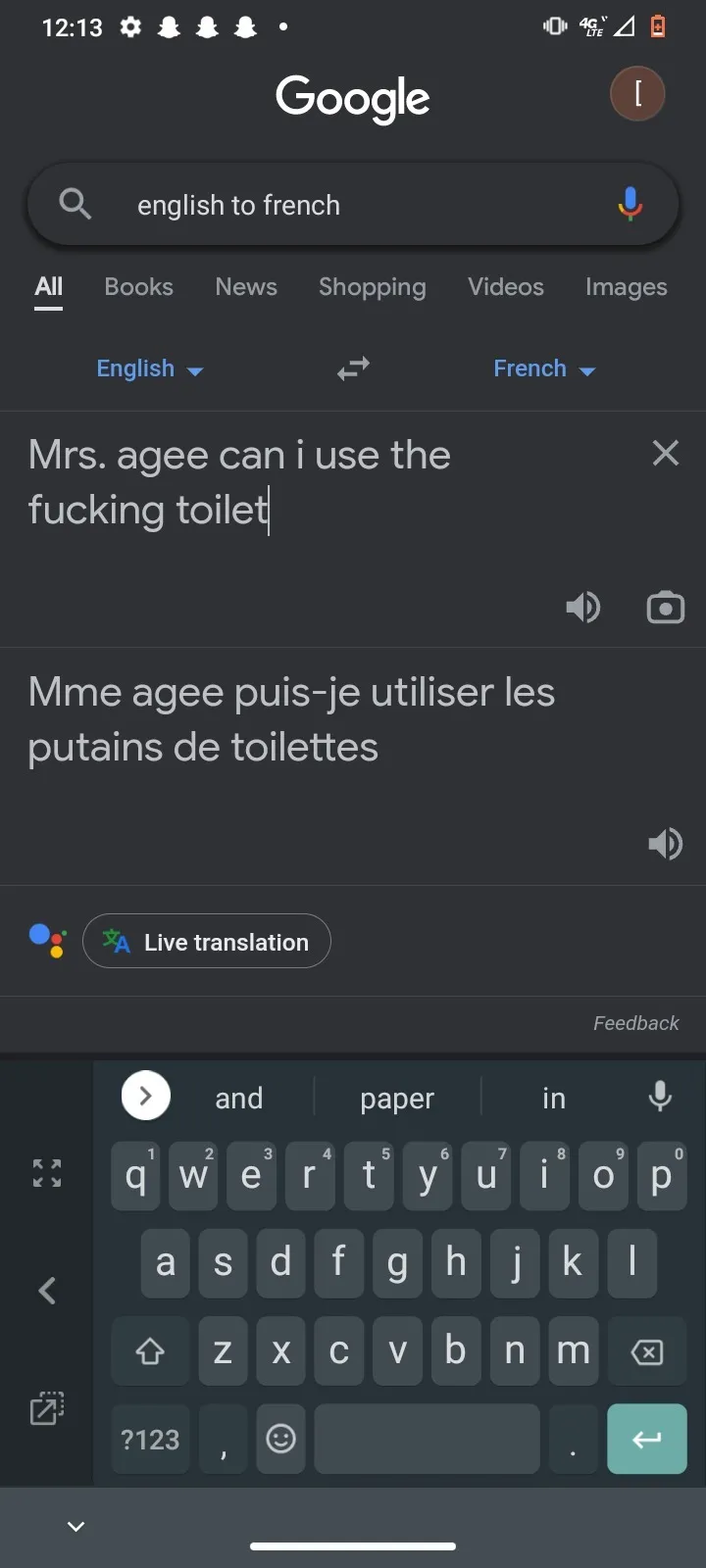Open the English source language dropdown

(x=149, y=369)
